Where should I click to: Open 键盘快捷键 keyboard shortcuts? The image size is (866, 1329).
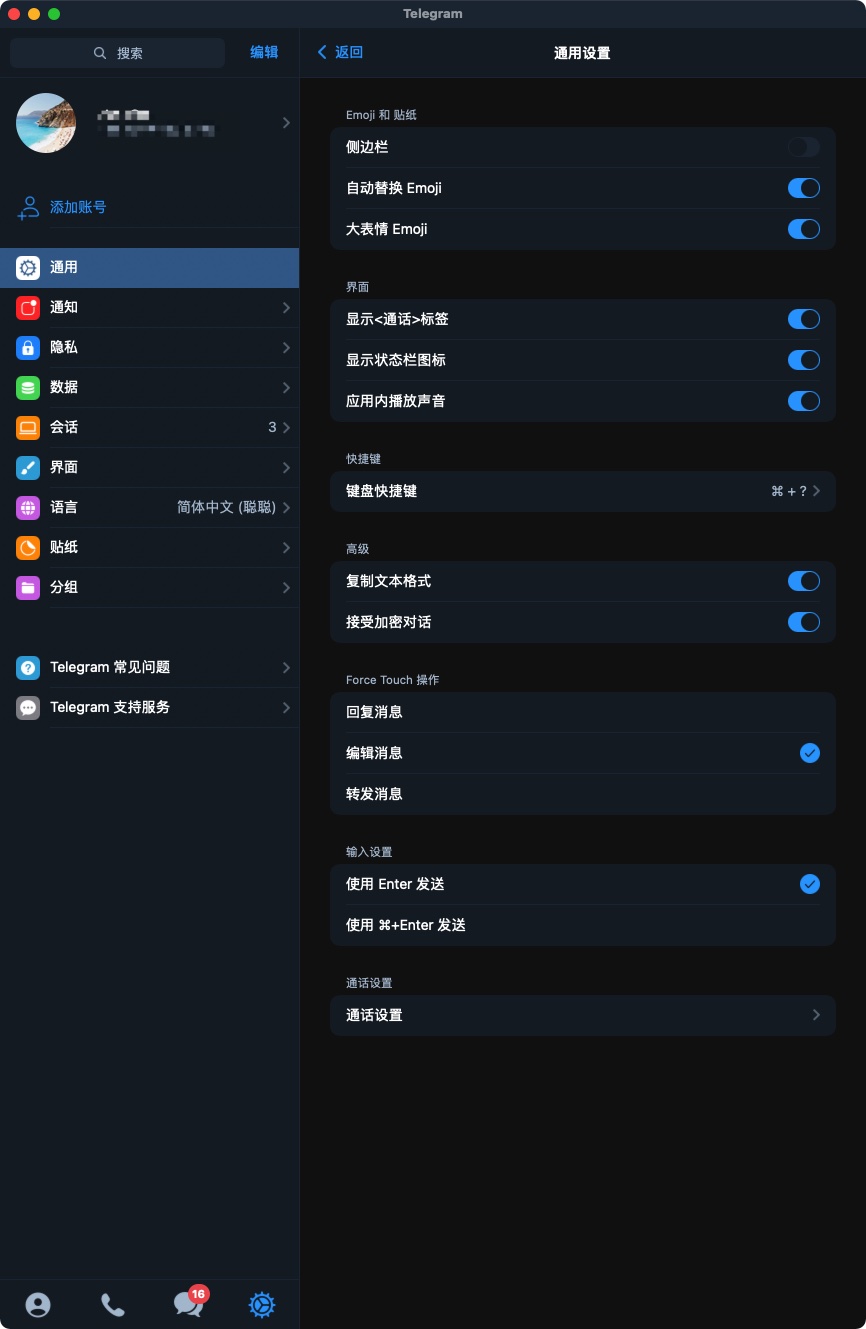583,491
